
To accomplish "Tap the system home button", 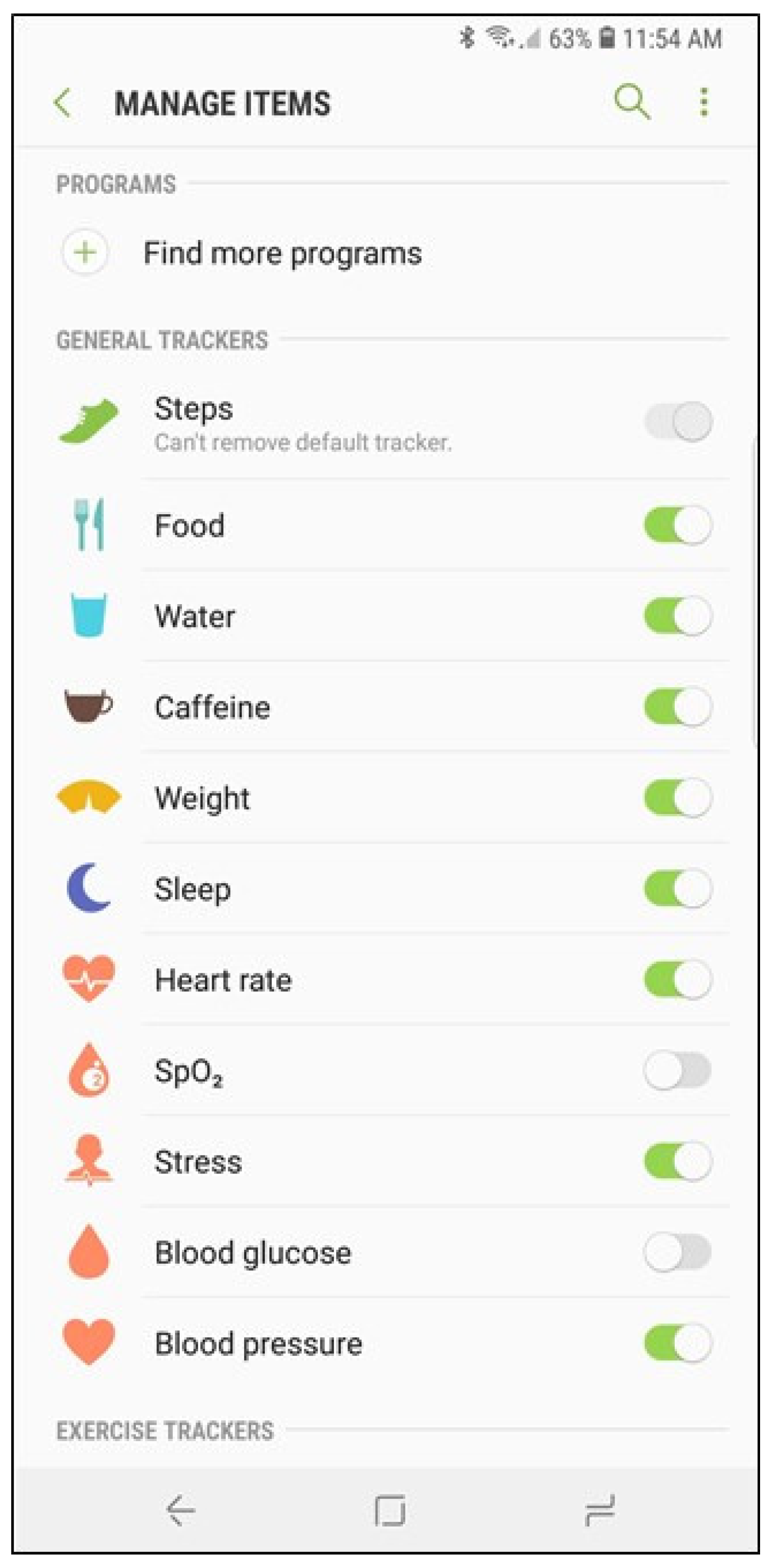I will click(390, 1510).
